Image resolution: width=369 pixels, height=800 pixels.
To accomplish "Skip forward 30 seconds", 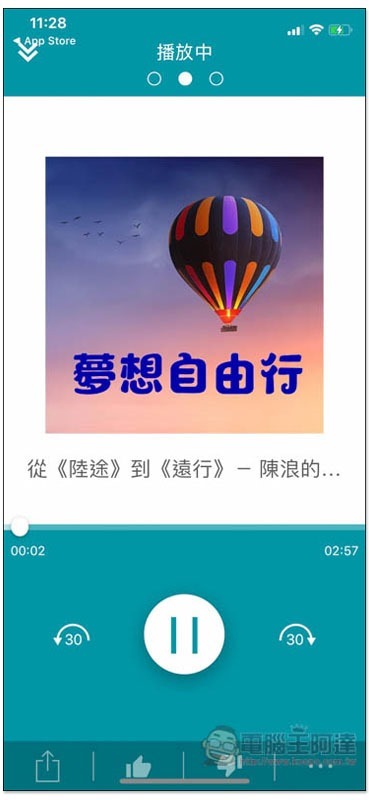I will 297,637.
